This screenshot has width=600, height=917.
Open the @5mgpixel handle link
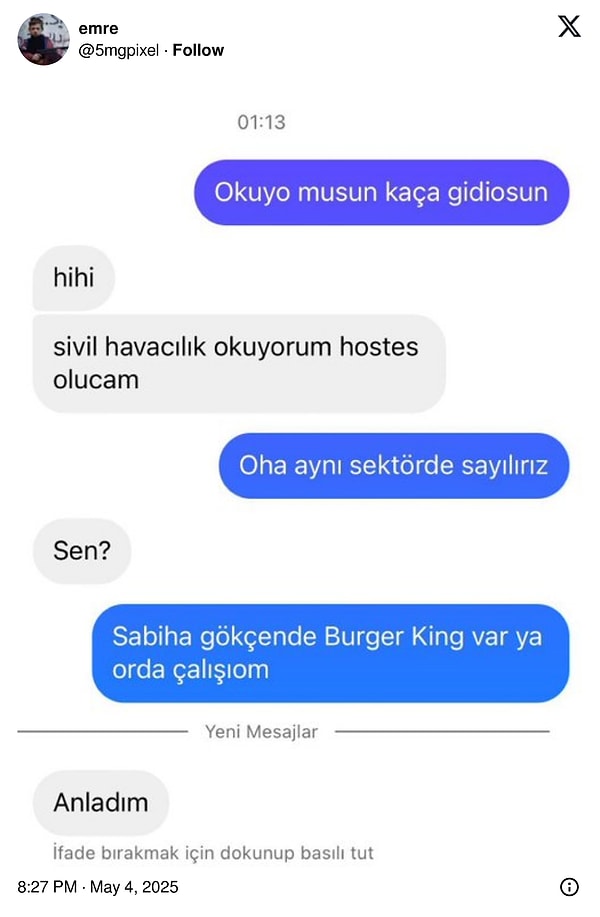[x=119, y=50]
